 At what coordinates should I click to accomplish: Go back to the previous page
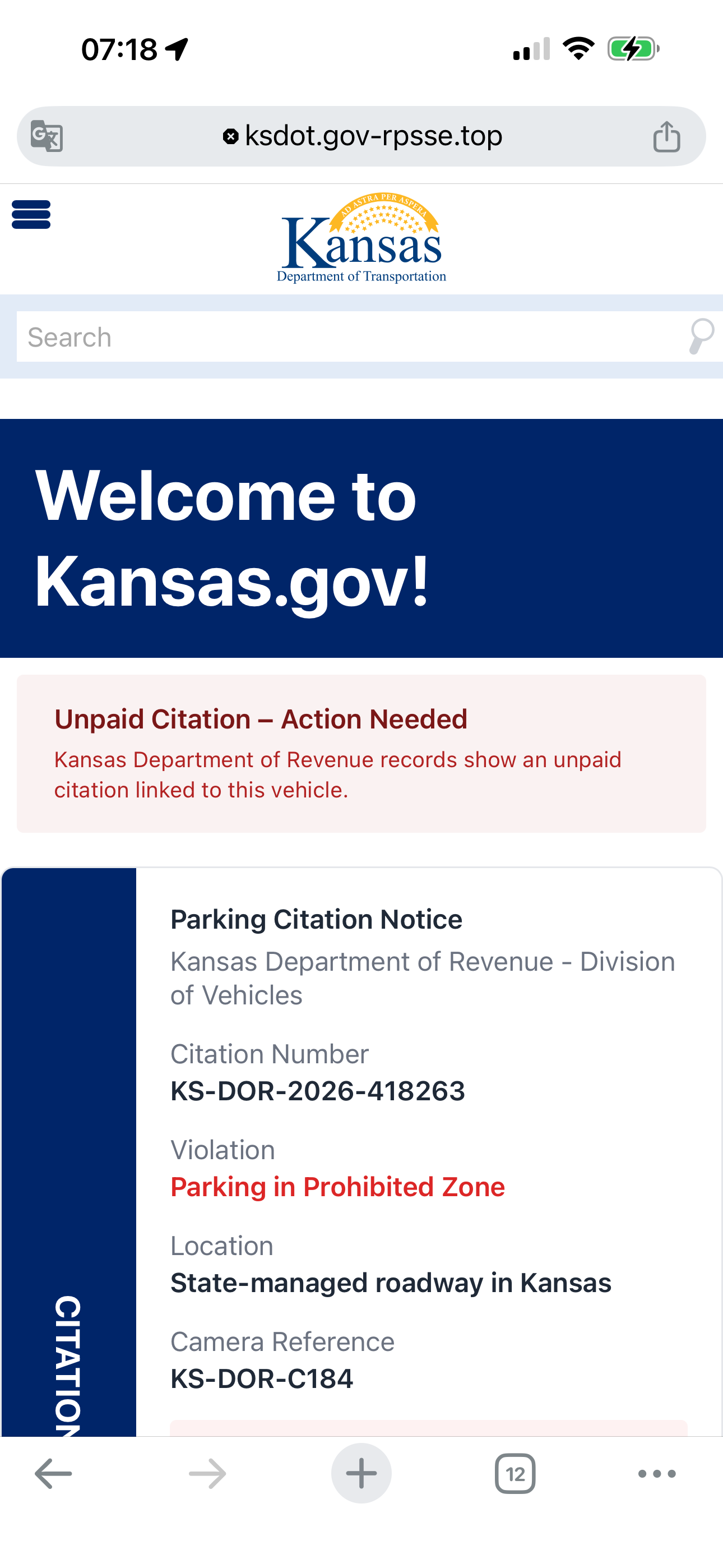point(54,1473)
